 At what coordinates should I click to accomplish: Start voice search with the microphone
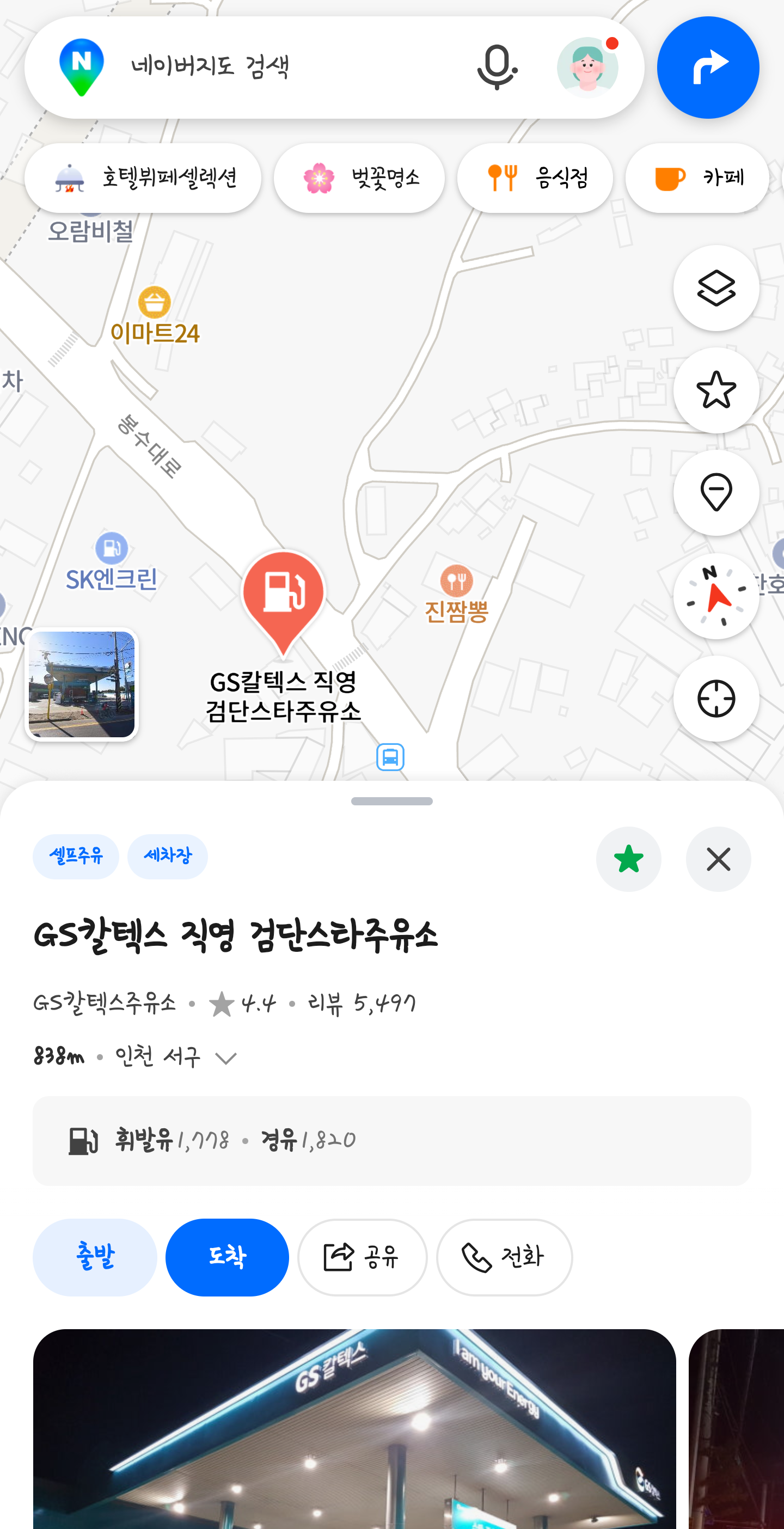(x=497, y=67)
